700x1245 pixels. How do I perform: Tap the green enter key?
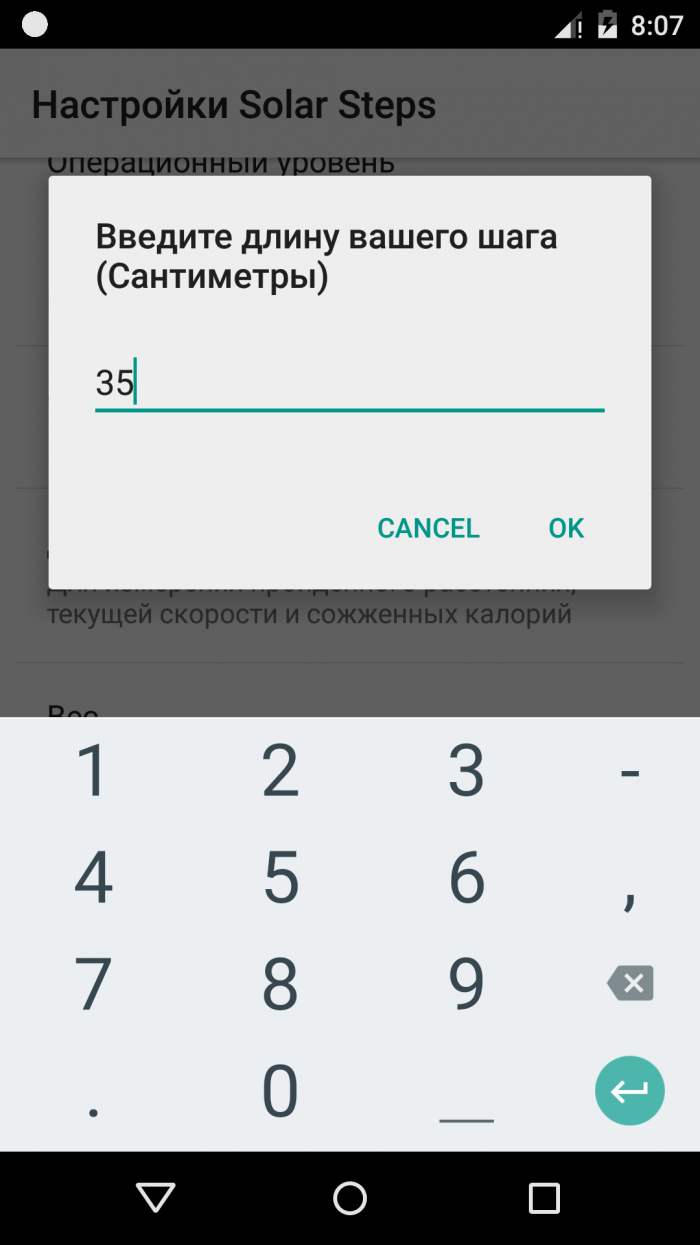click(630, 1091)
